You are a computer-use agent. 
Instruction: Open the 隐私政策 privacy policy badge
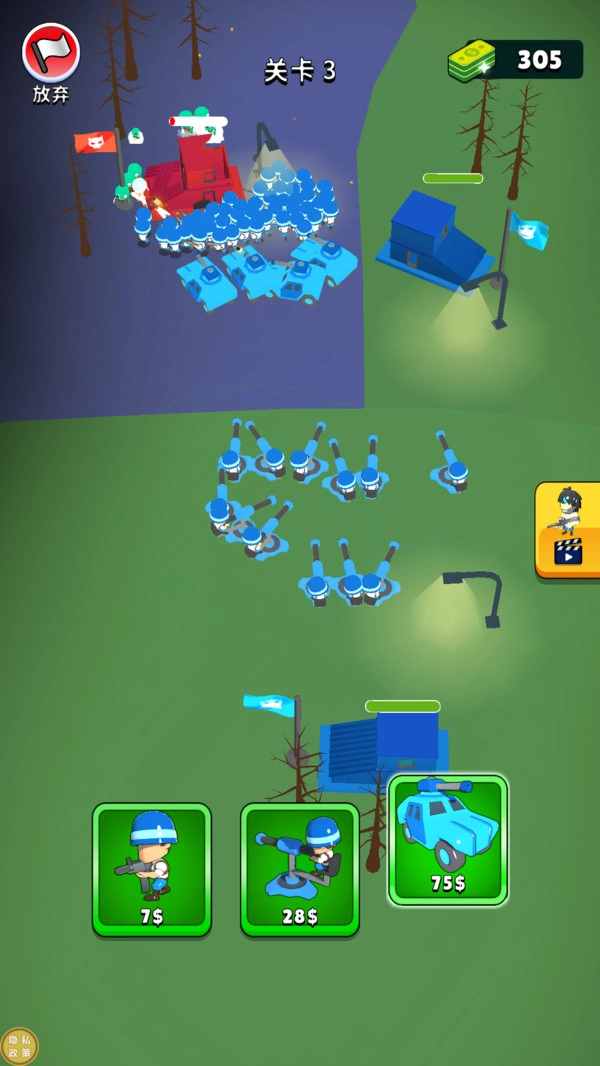(19, 1046)
